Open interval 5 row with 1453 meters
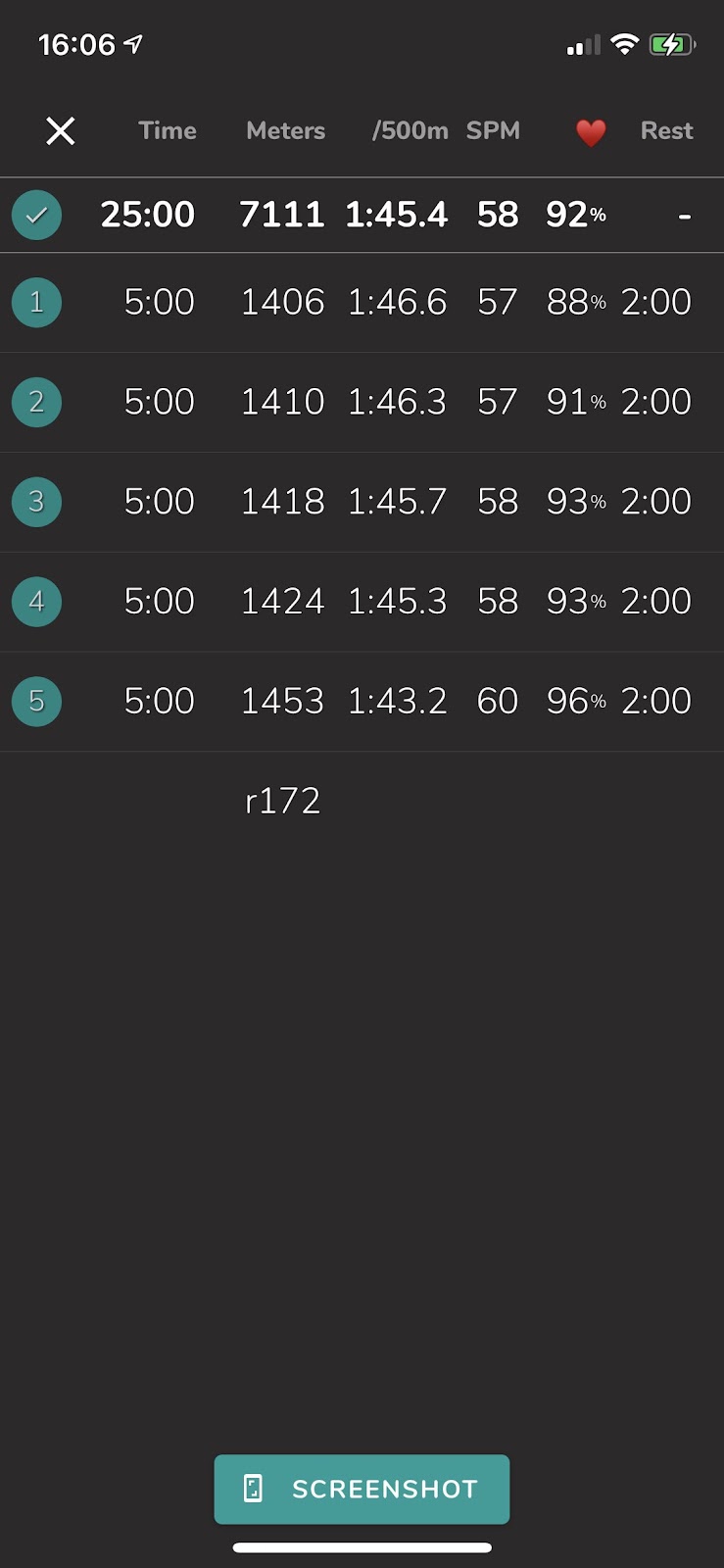Viewport: 724px width, 1568px height. [x=362, y=703]
